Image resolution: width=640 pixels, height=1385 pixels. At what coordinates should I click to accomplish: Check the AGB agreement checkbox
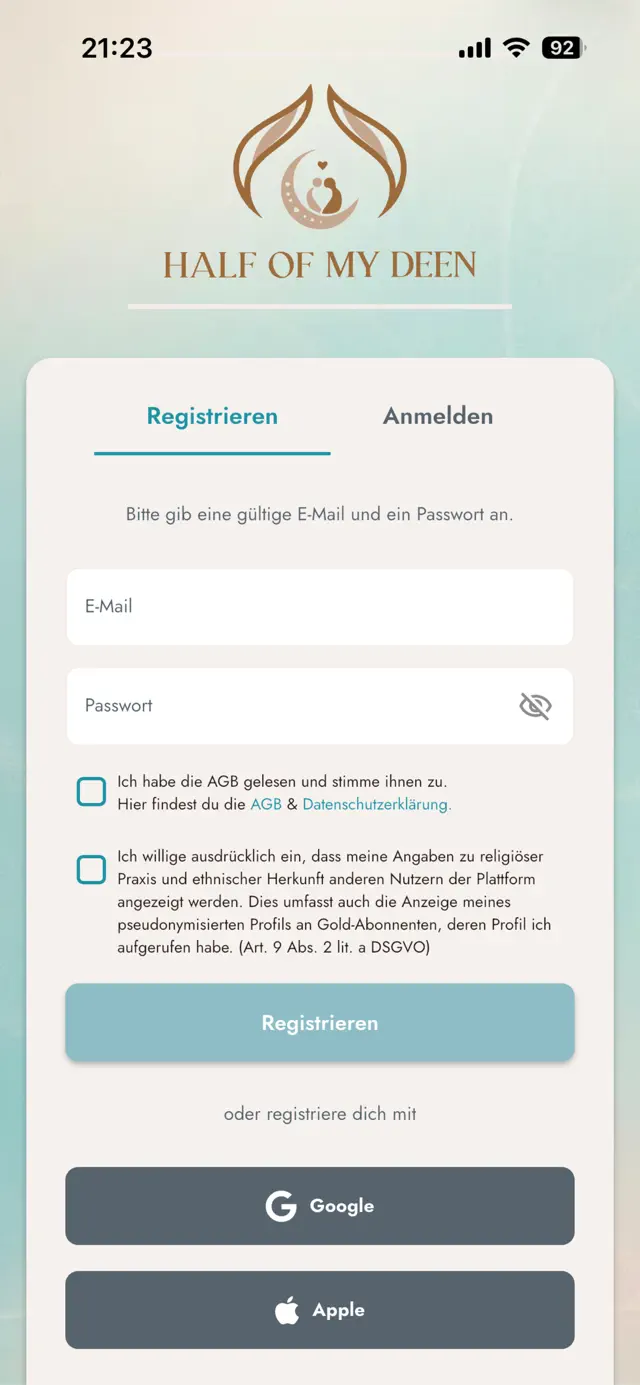91,792
